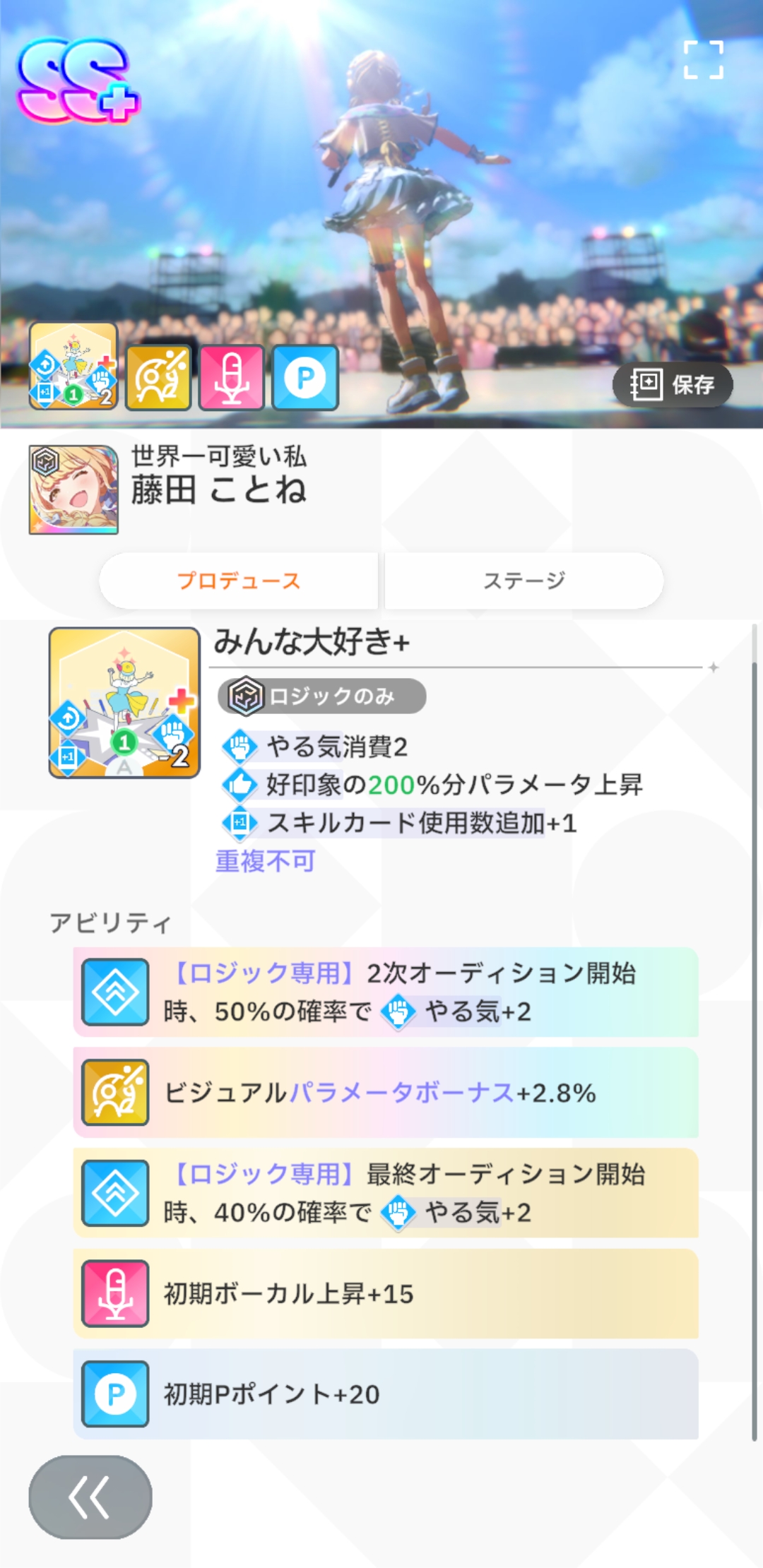Select the visual ability icon on banner

click(x=159, y=378)
